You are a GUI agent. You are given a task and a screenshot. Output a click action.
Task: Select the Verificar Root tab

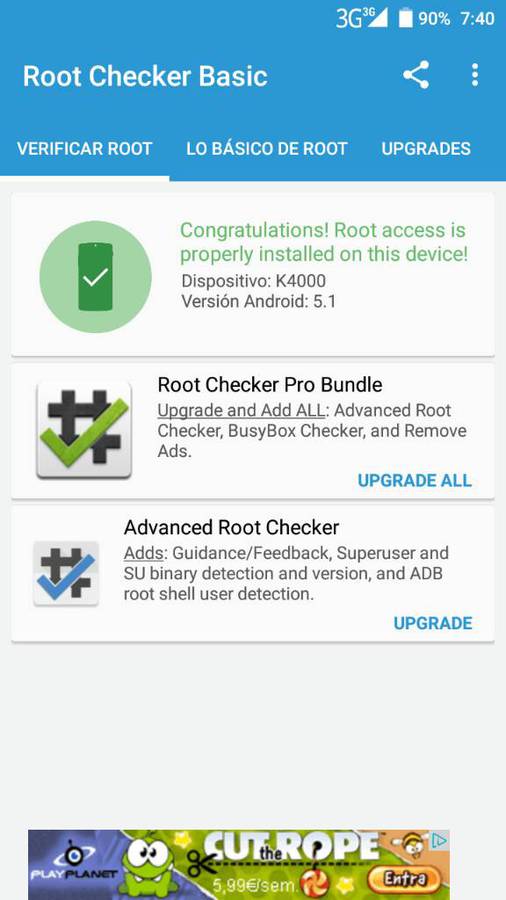click(x=84, y=149)
